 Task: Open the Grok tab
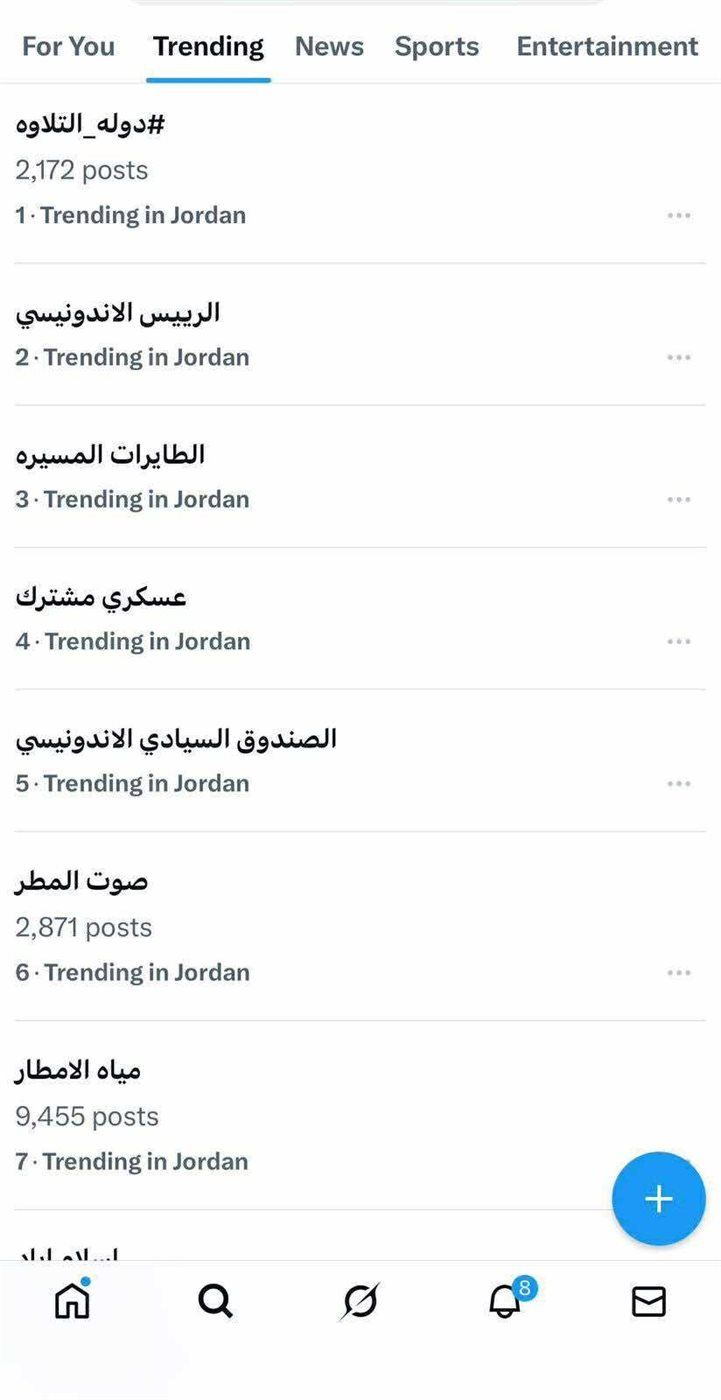click(x=360, y=1301)
